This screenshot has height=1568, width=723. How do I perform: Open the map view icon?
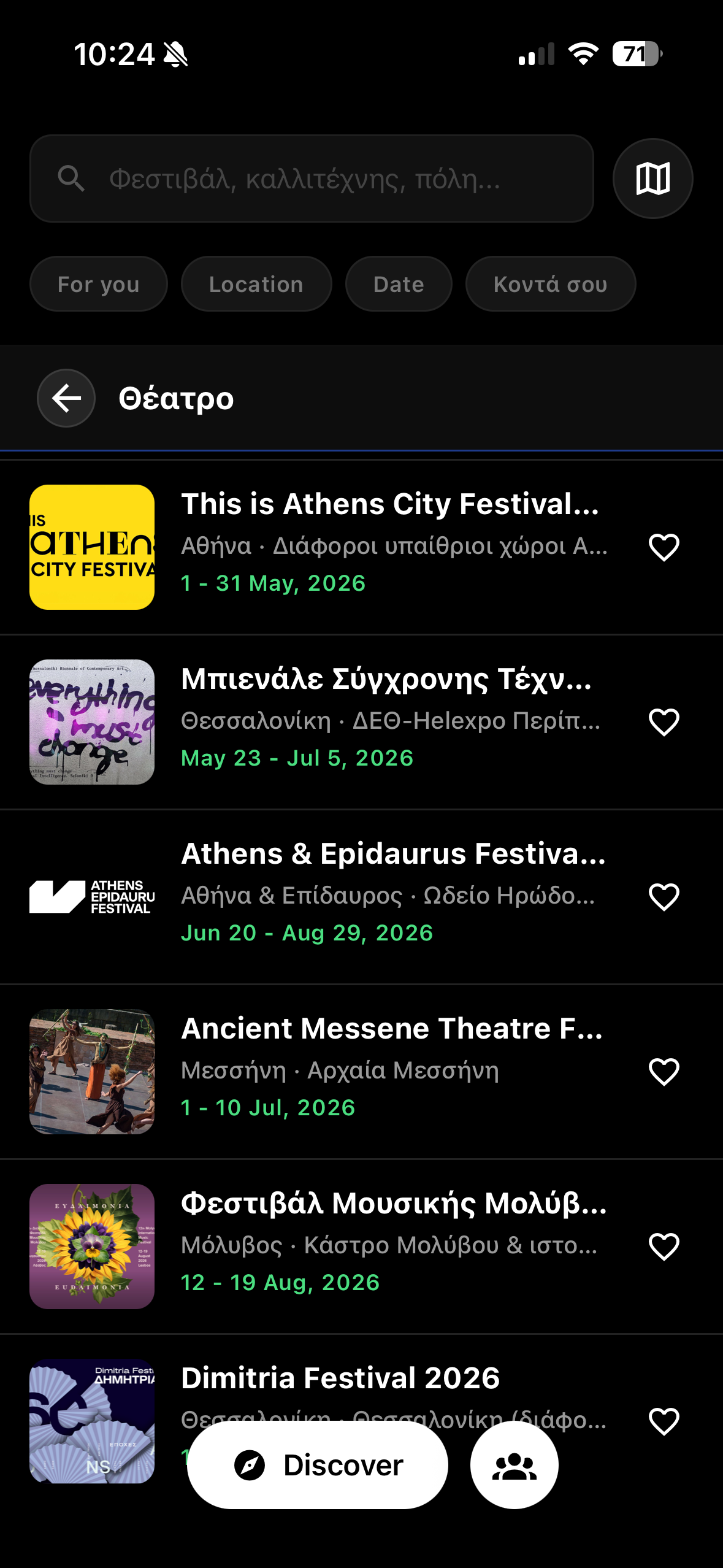[652, 179]
